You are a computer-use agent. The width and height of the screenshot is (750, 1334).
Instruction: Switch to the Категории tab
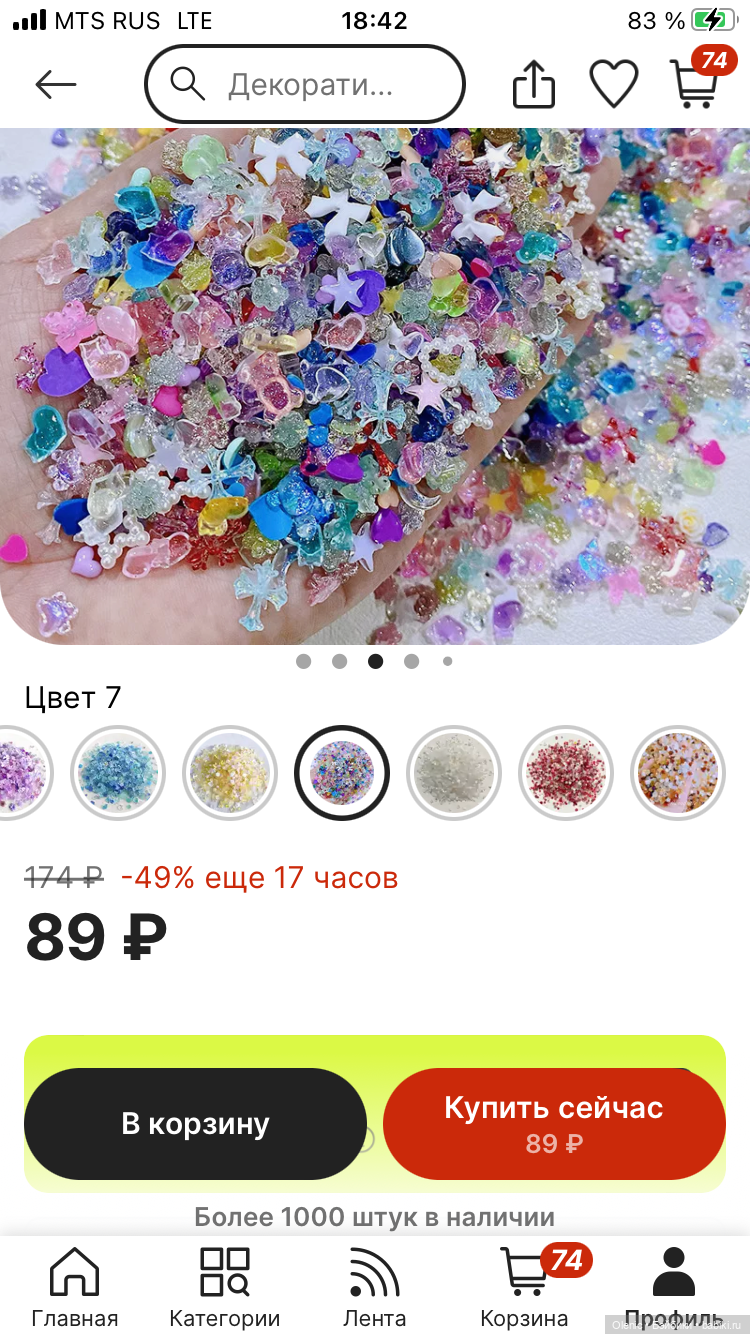click(225, 1288)
